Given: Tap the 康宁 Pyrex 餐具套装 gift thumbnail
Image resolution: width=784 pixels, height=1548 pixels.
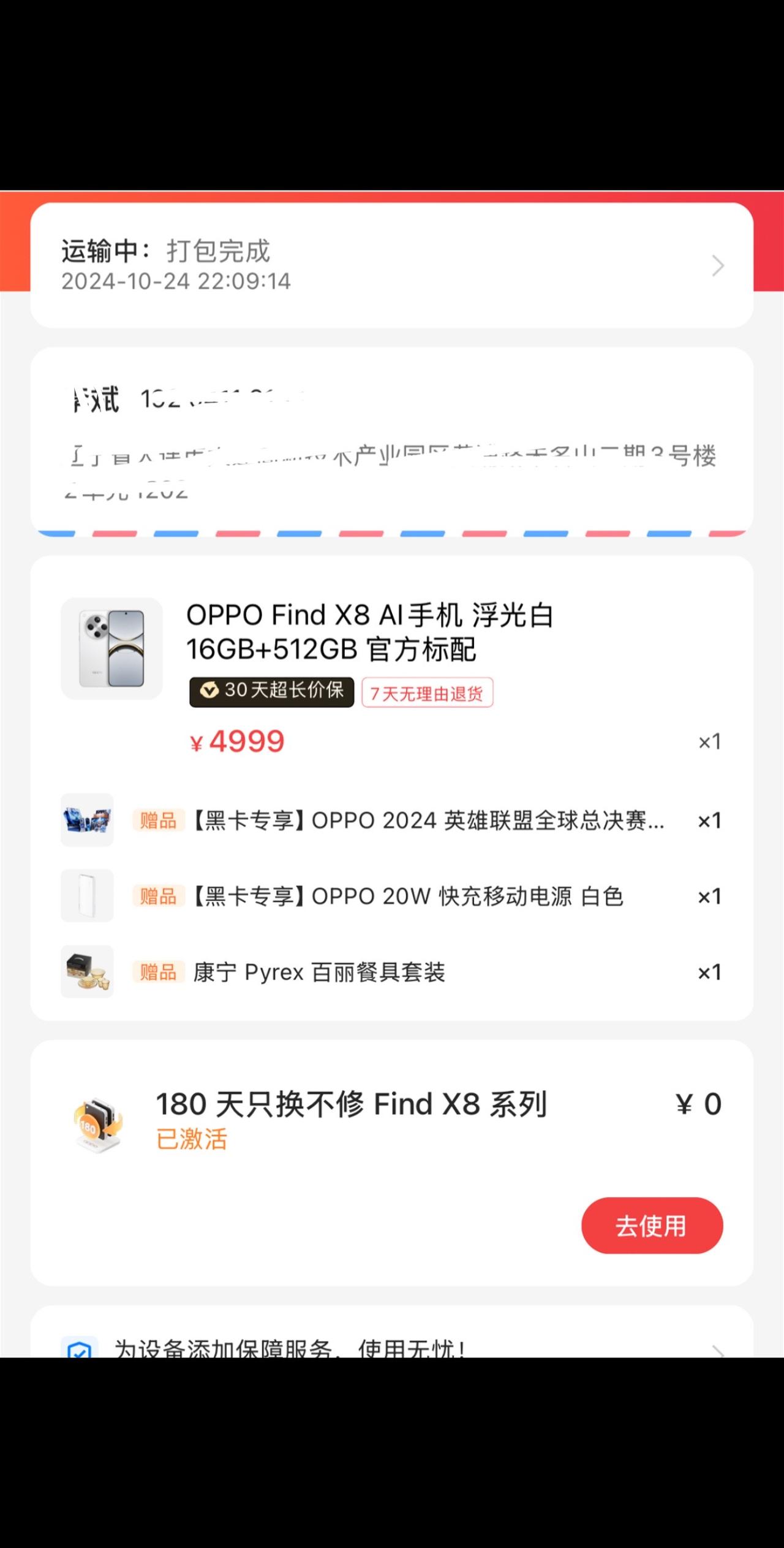Looking at the screenshot, I should click(87, 972).
